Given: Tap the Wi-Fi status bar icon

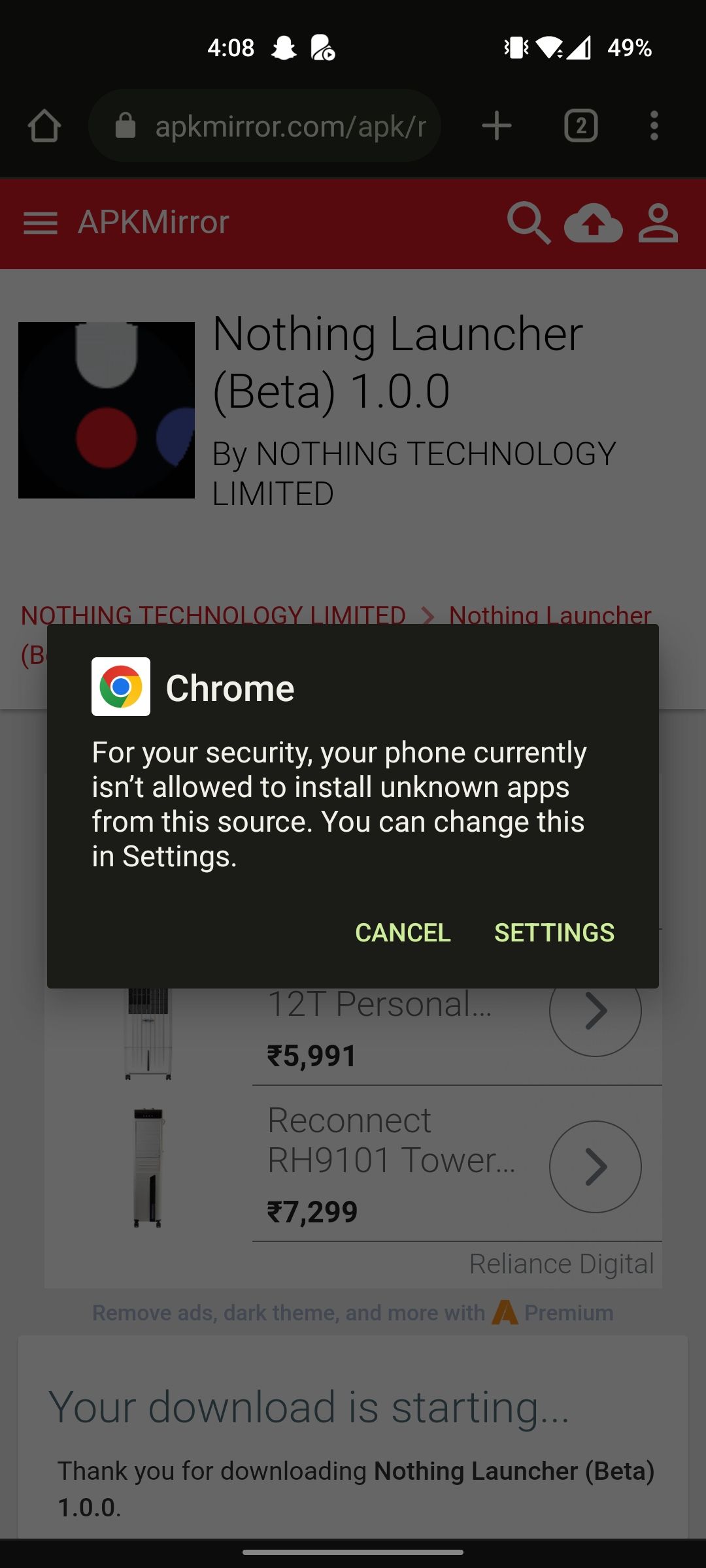Looking at the screenshot, I should pos(551,47).
